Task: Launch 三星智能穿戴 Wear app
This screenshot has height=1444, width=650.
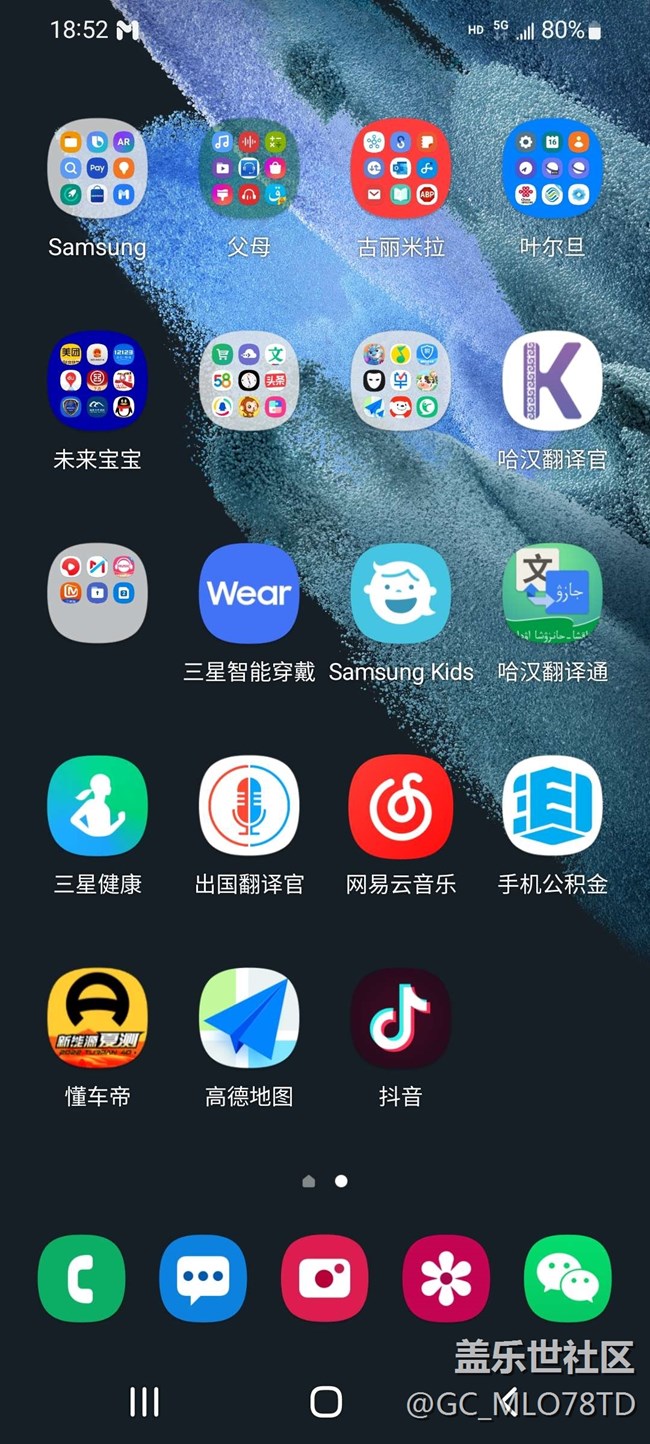Action: click(249, 593)
